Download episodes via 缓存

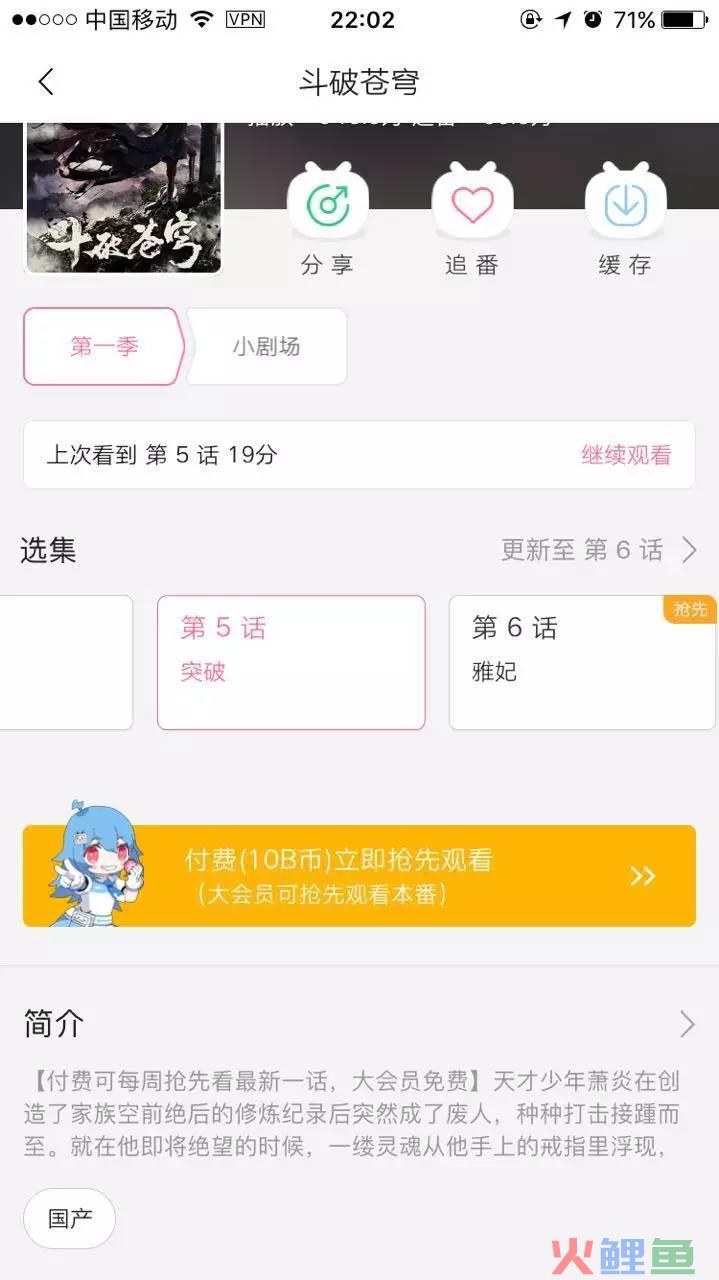[625, 205]
